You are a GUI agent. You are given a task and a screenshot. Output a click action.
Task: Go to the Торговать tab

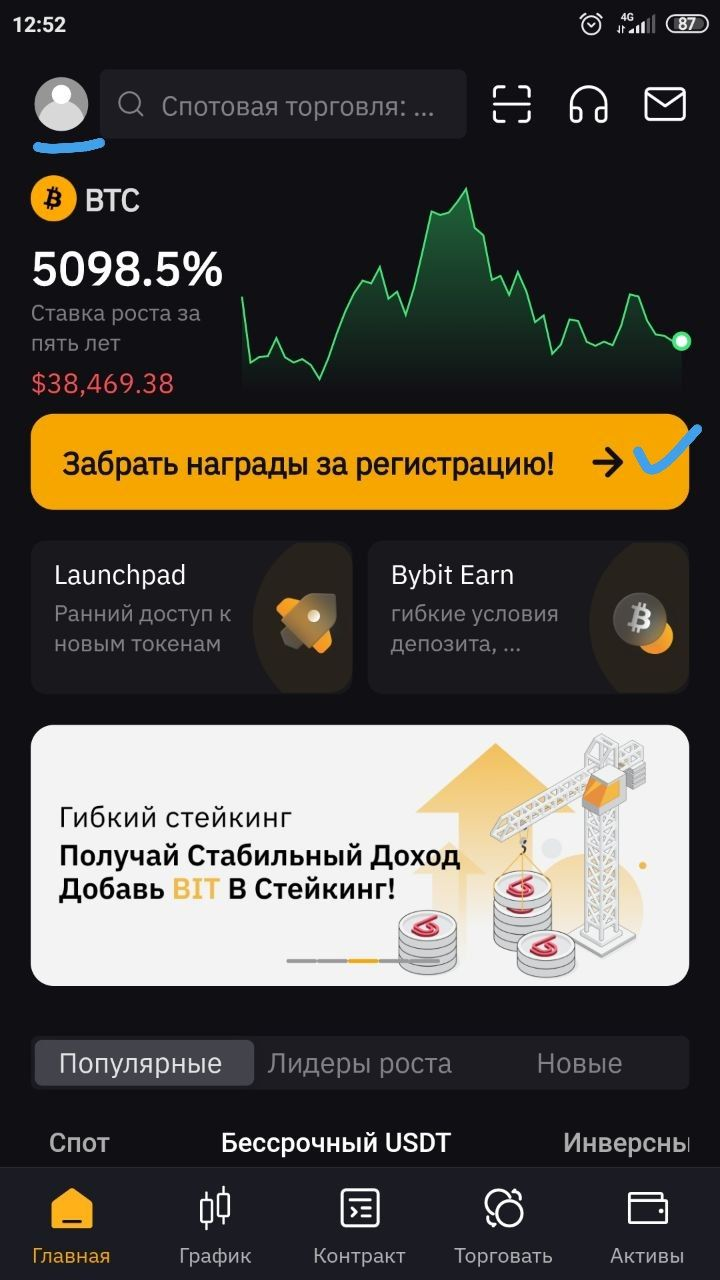tap(503, 1227)
